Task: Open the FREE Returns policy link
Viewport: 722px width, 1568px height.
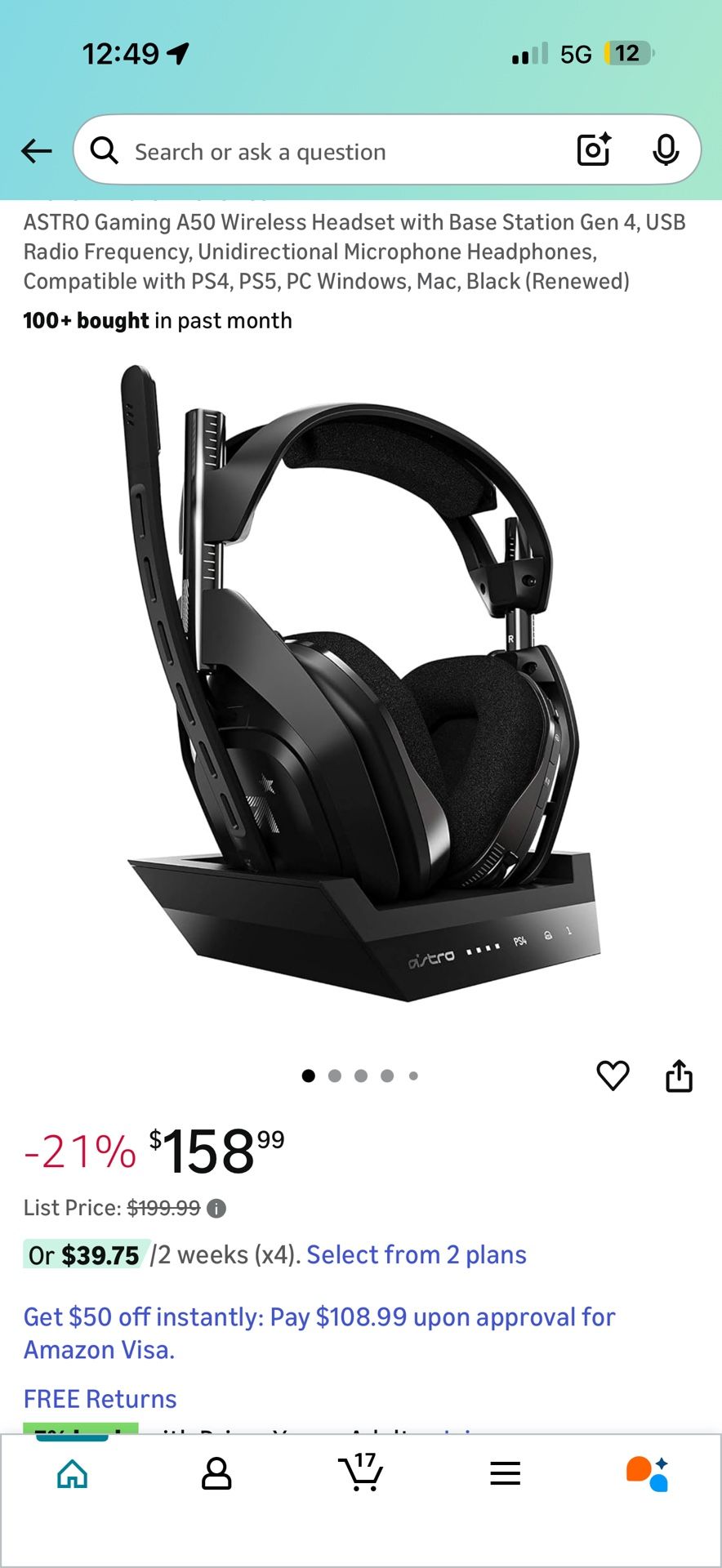Action: [x=98, y=1399]
